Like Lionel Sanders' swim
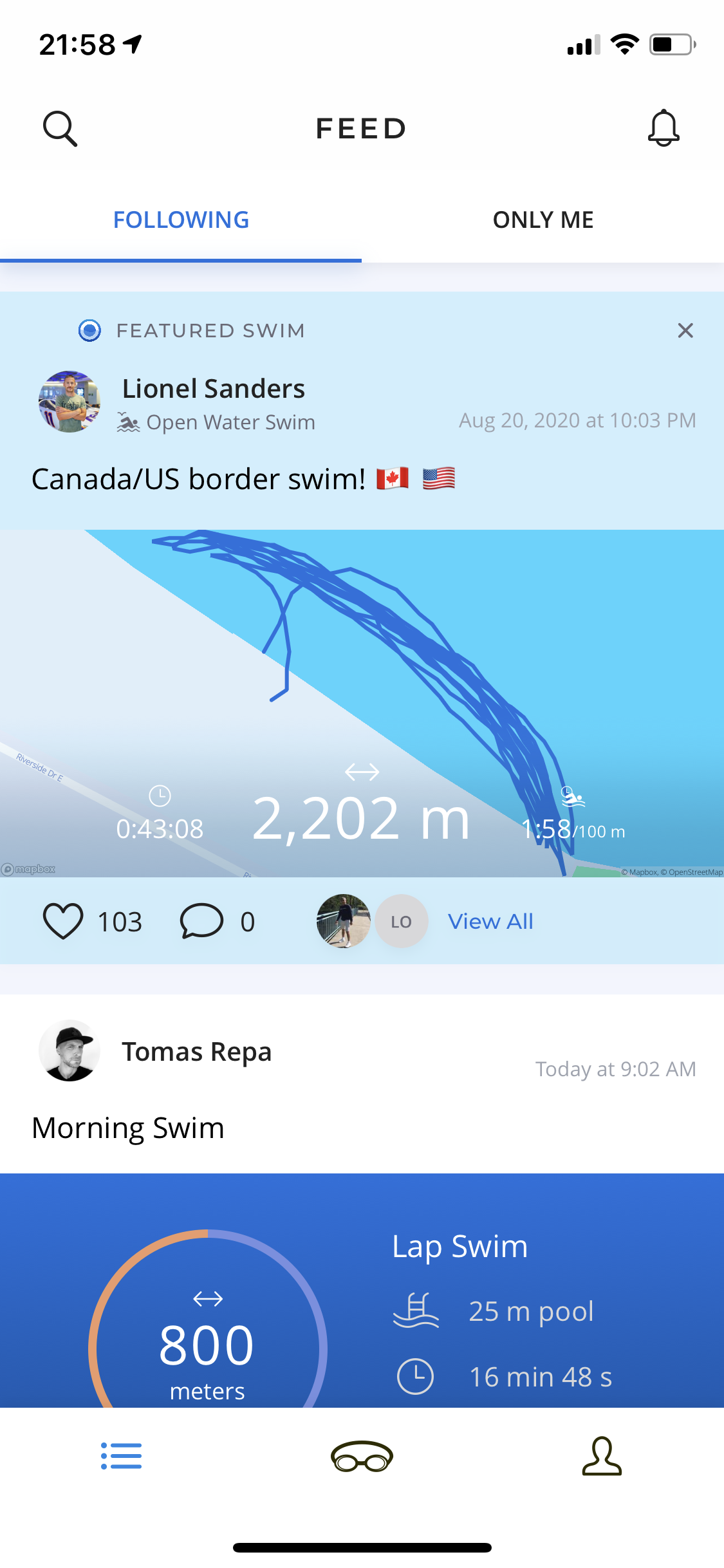 point(63,921)
